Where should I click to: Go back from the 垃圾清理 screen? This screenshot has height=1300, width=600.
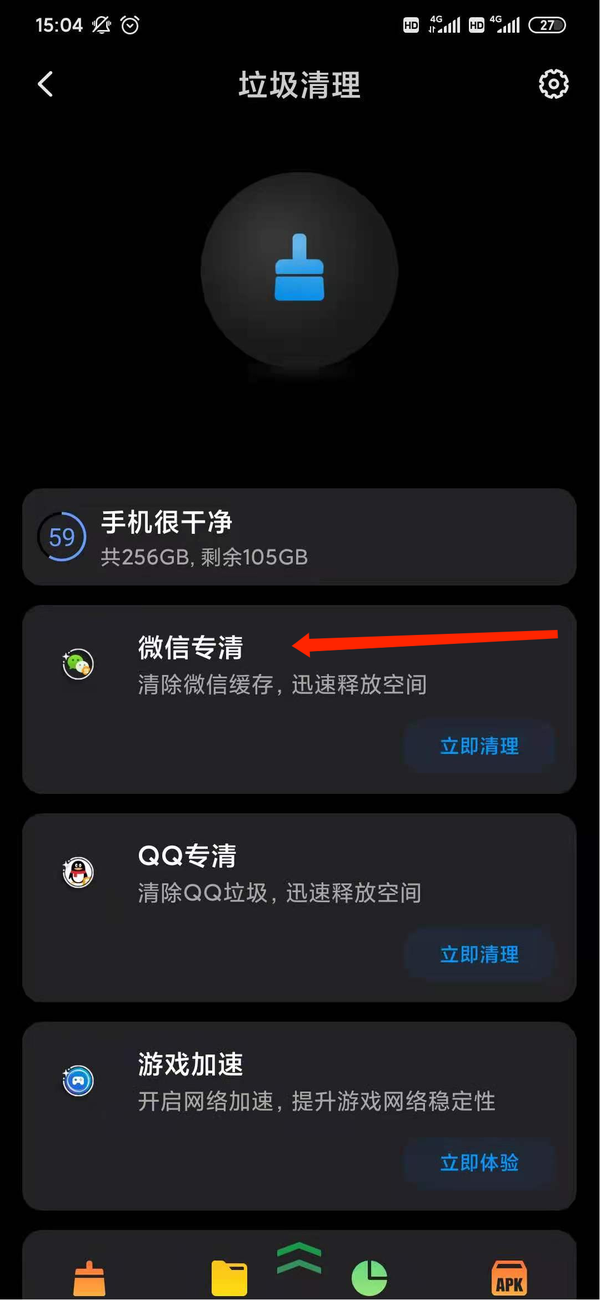(x=45, y=84)
